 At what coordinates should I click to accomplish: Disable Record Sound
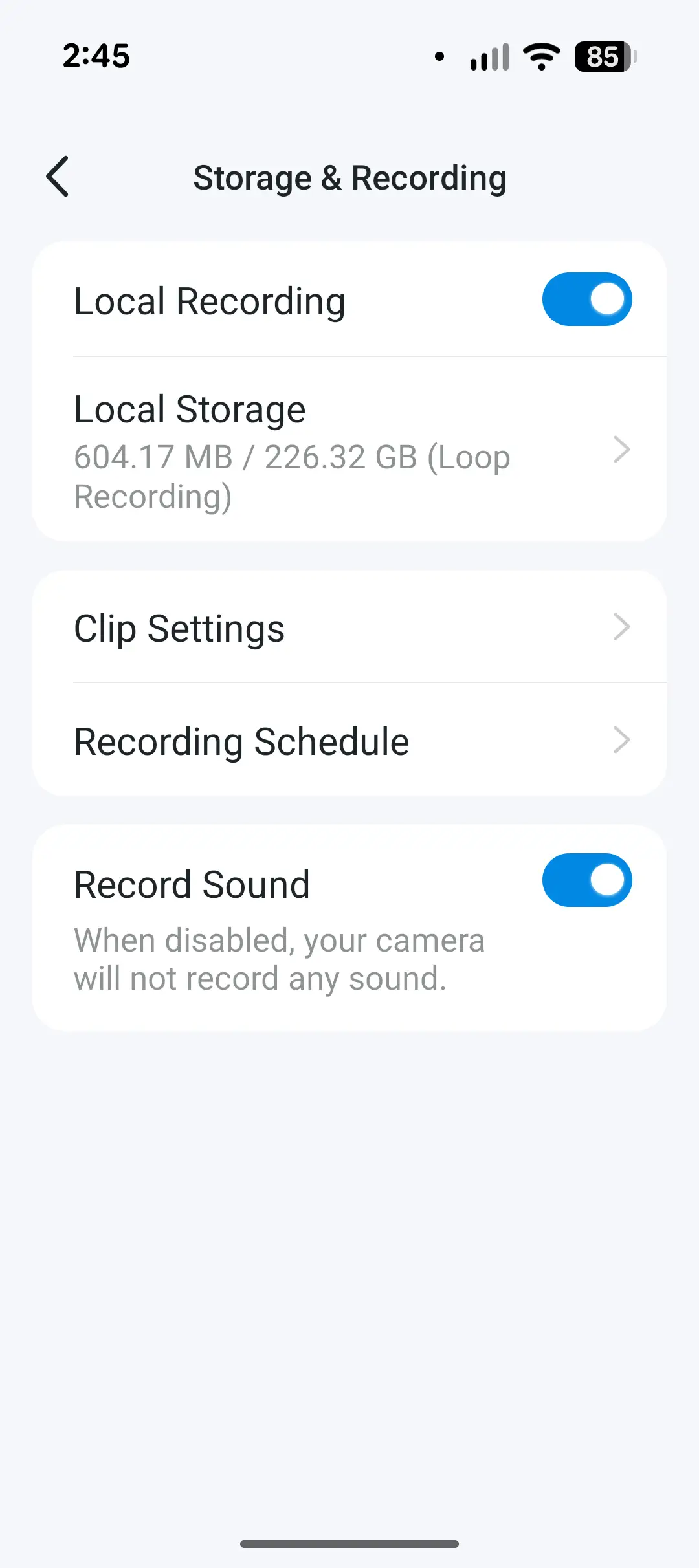pos(586,880)
